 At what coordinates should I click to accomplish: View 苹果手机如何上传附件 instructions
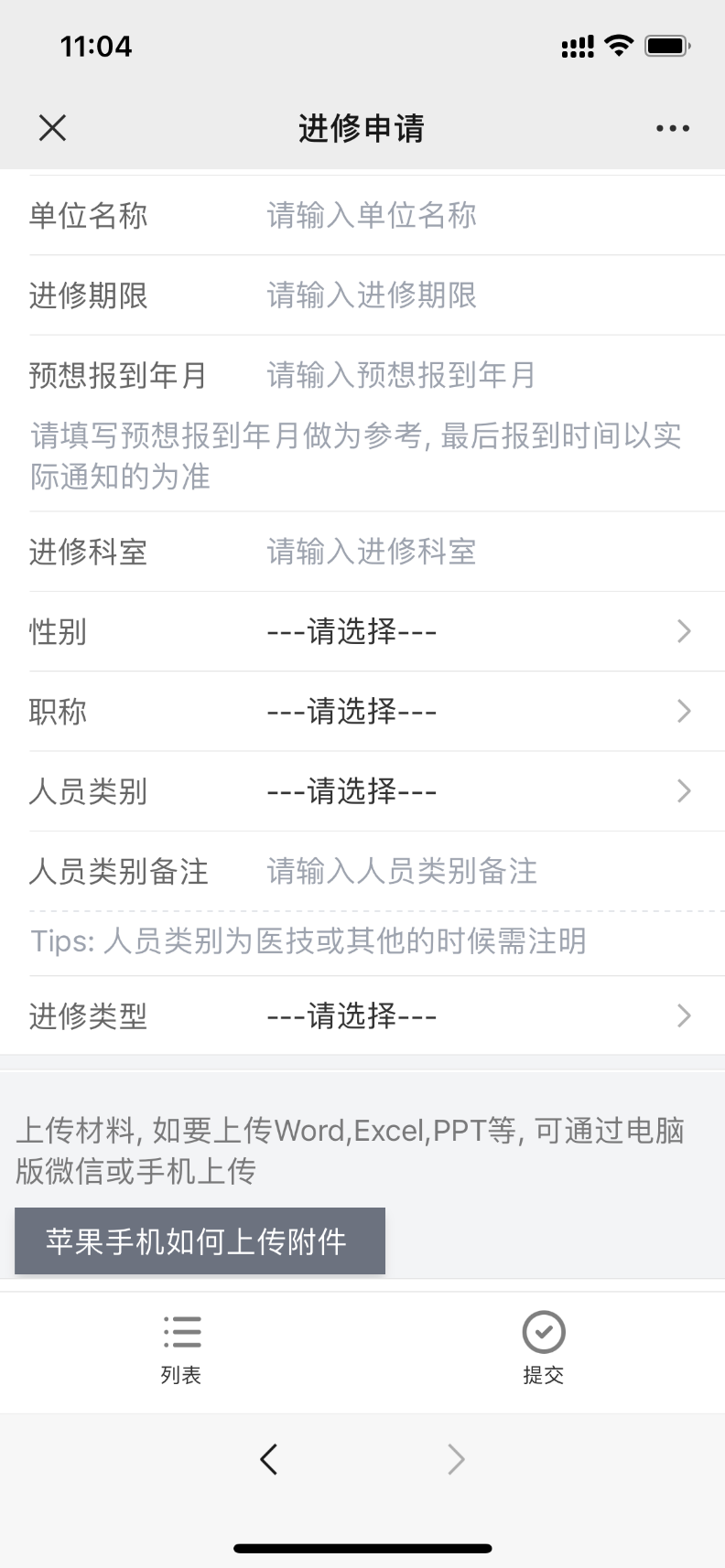click(200, 1241)
